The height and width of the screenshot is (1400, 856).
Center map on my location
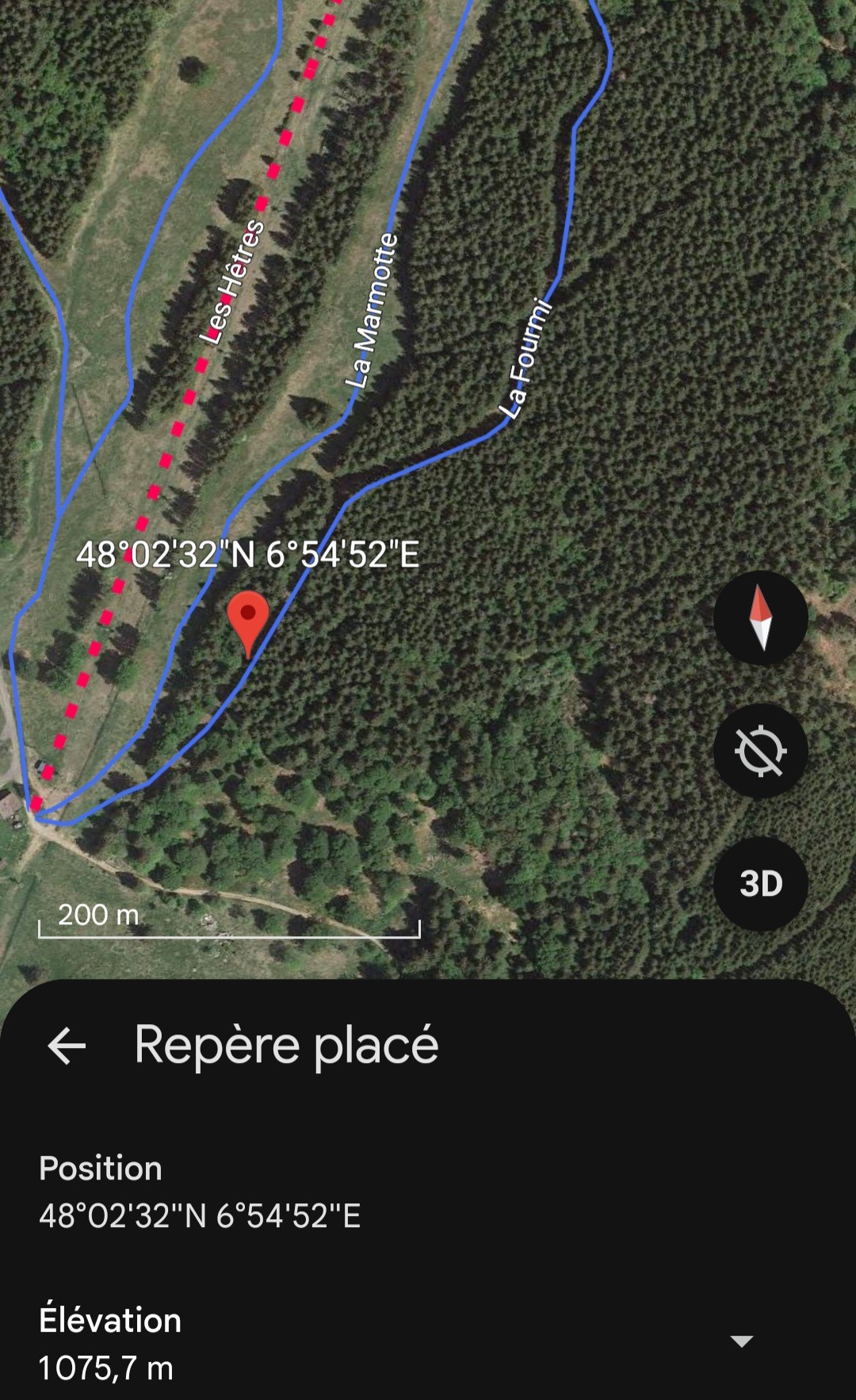(760, 751)
